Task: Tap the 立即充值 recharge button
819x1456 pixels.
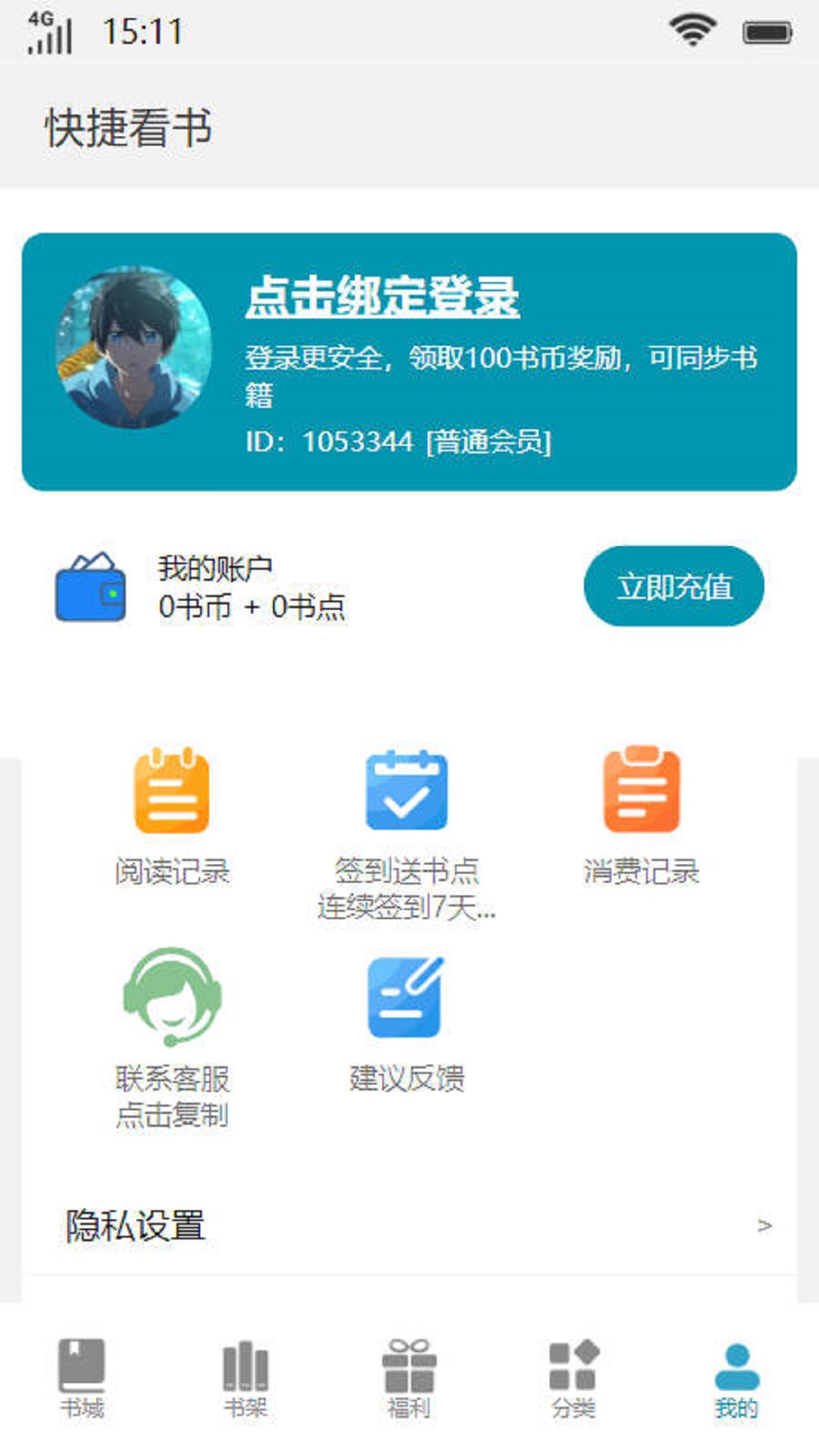Action: pyautogui.click(x=674, y=588)
